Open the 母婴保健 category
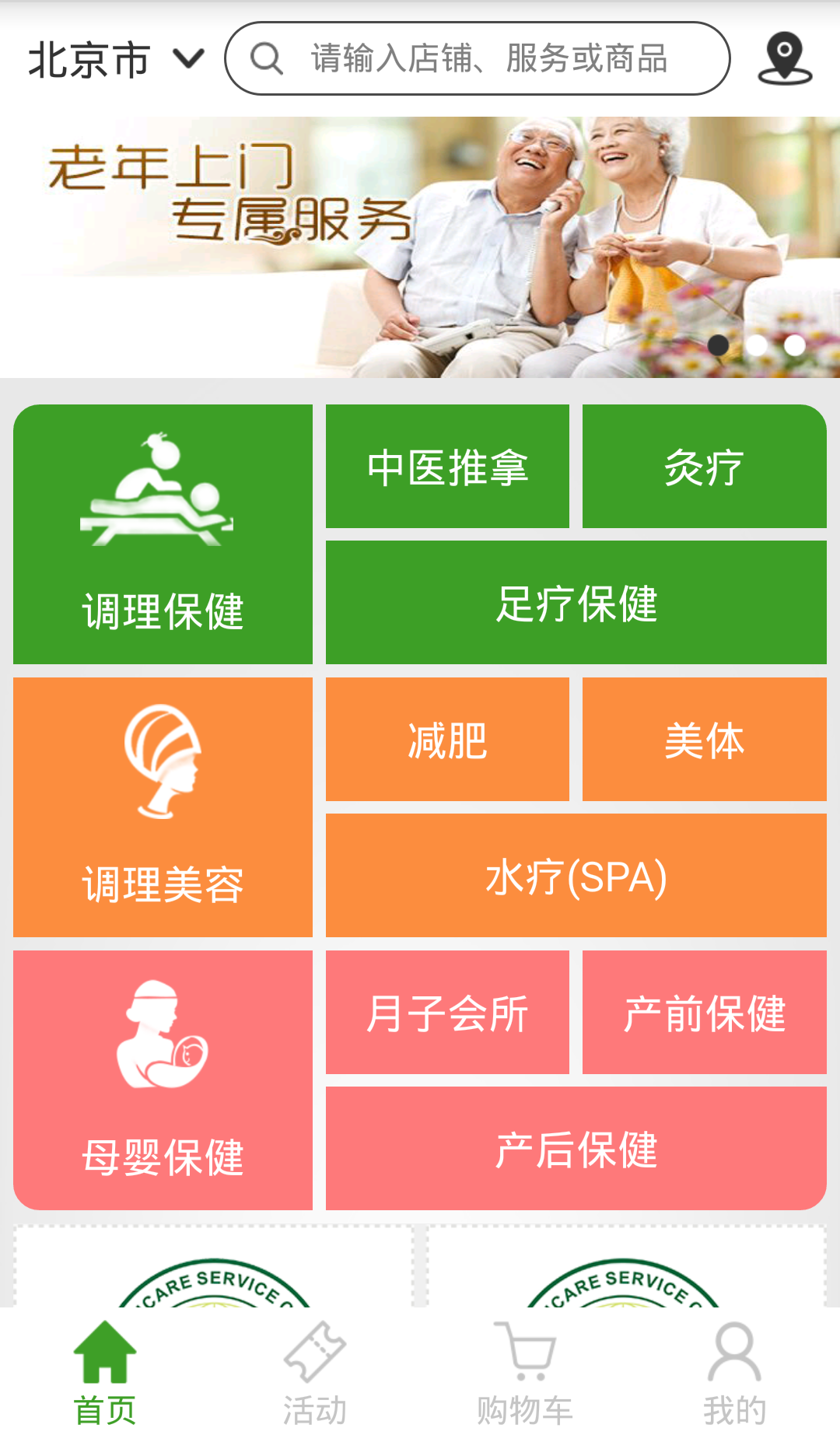This screenshot has height=1435, width=840. 163,1080
